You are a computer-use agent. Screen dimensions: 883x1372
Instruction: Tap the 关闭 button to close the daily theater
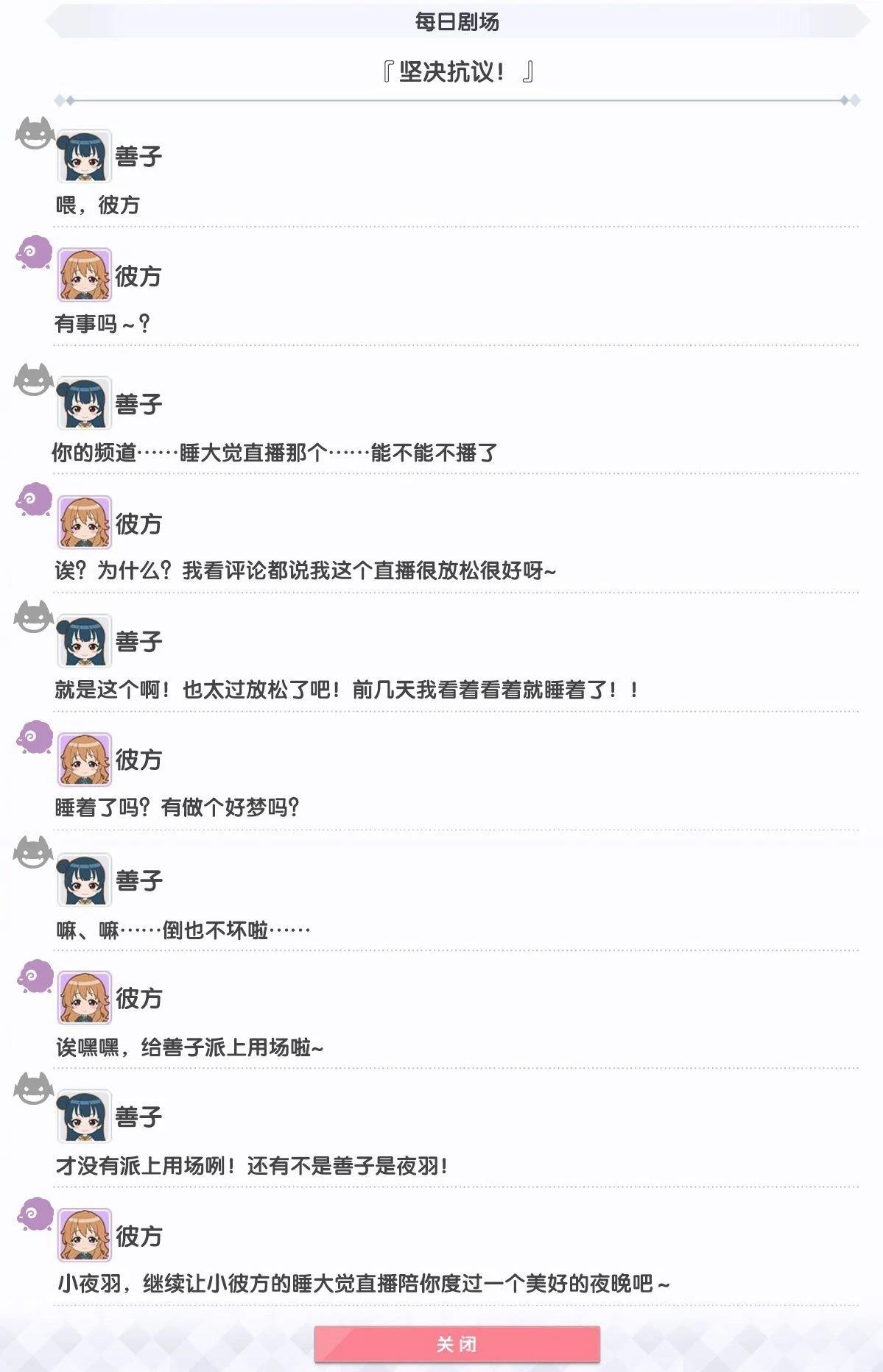tap(457, 1344)
